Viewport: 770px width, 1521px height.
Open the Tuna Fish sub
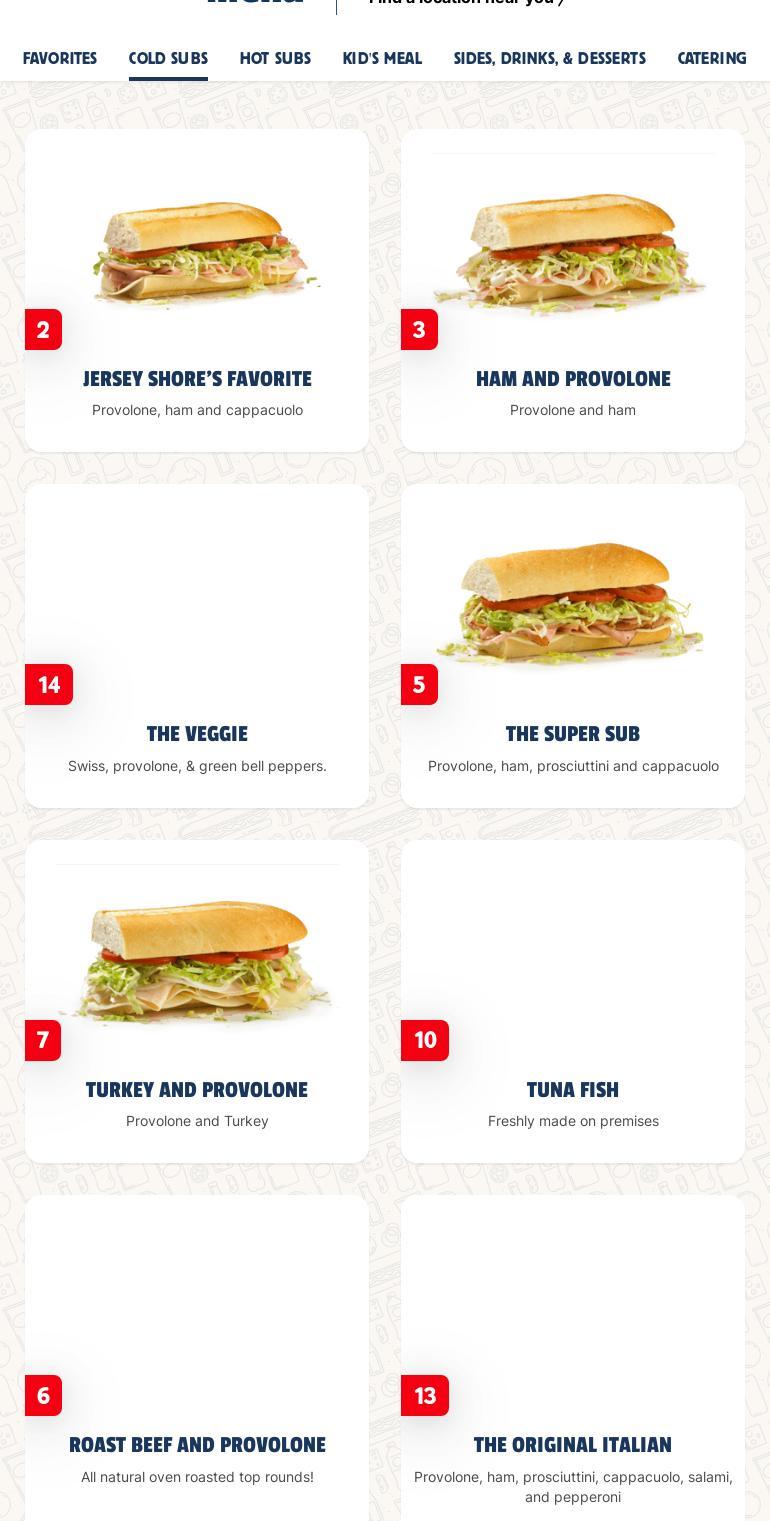[573, 1089]
